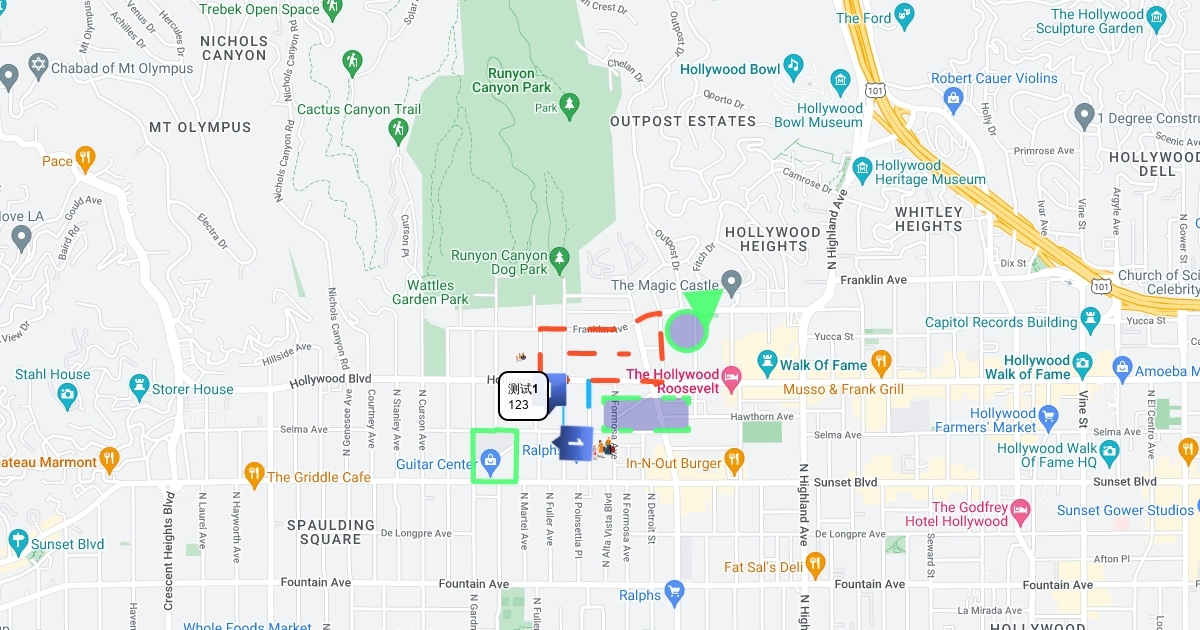1200x630 pixels.
Task: Select The Godfrey Hotel Hollywood pin
Action: (1020, 511)
